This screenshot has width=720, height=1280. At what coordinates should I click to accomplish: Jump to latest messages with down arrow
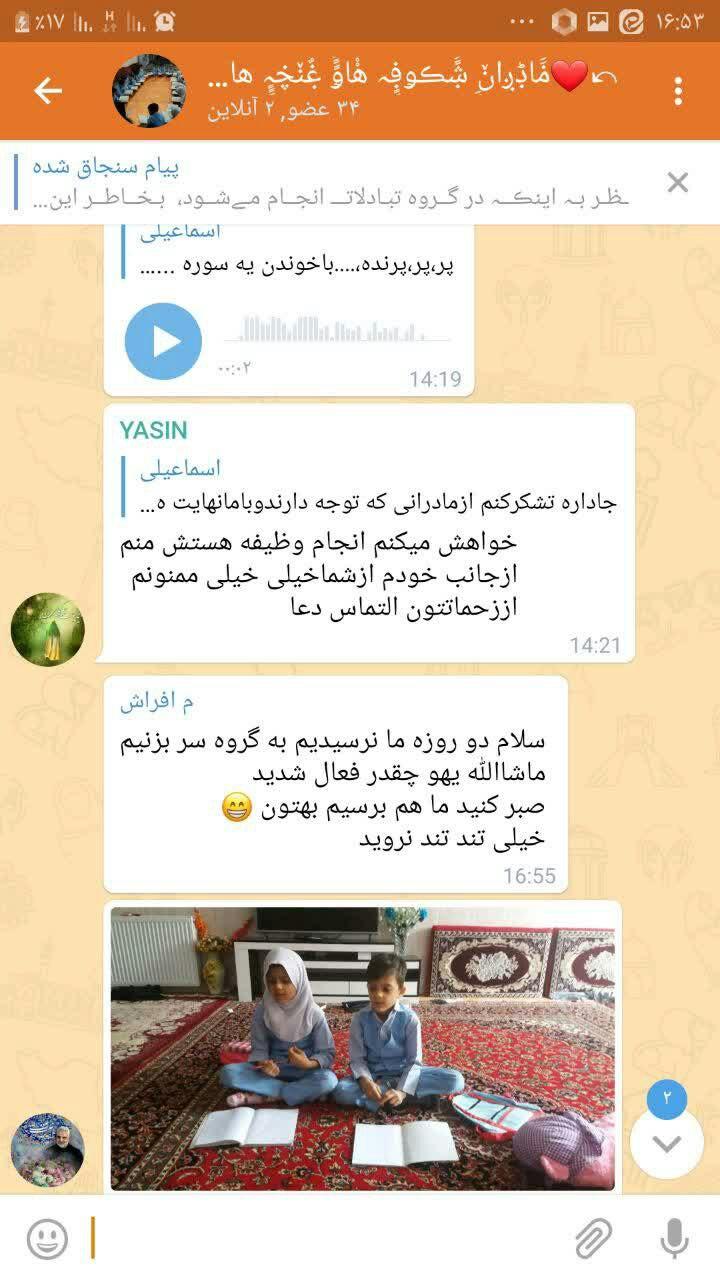(666, 1142)
